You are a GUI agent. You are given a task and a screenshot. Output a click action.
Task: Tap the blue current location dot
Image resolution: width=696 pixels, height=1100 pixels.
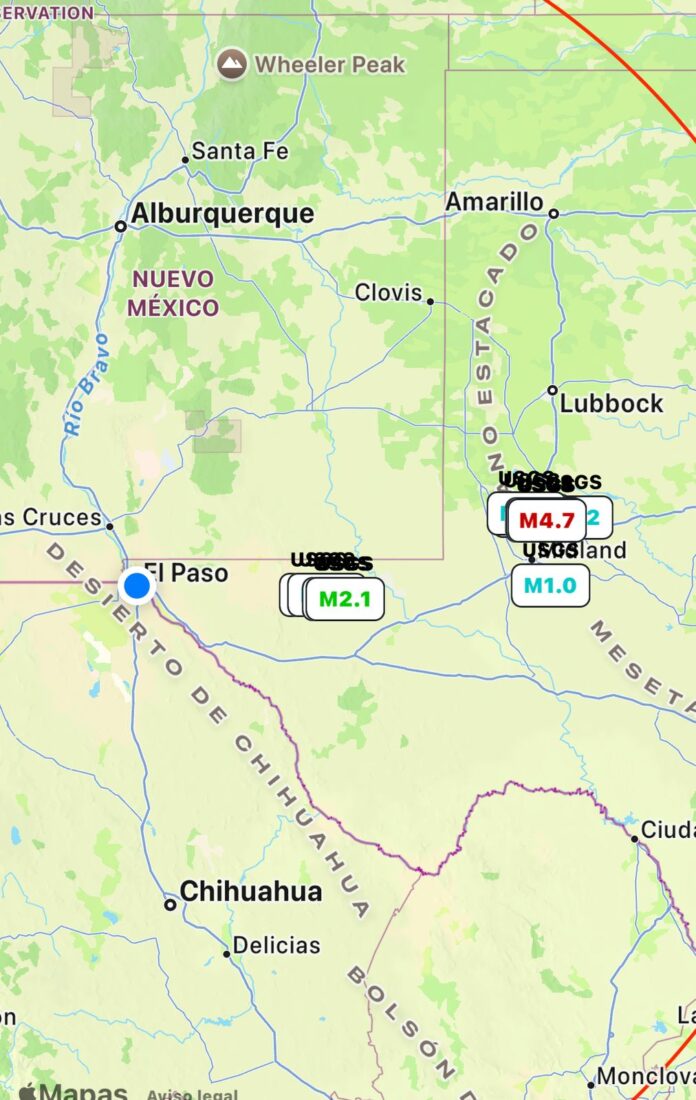(x=136, y=586)
